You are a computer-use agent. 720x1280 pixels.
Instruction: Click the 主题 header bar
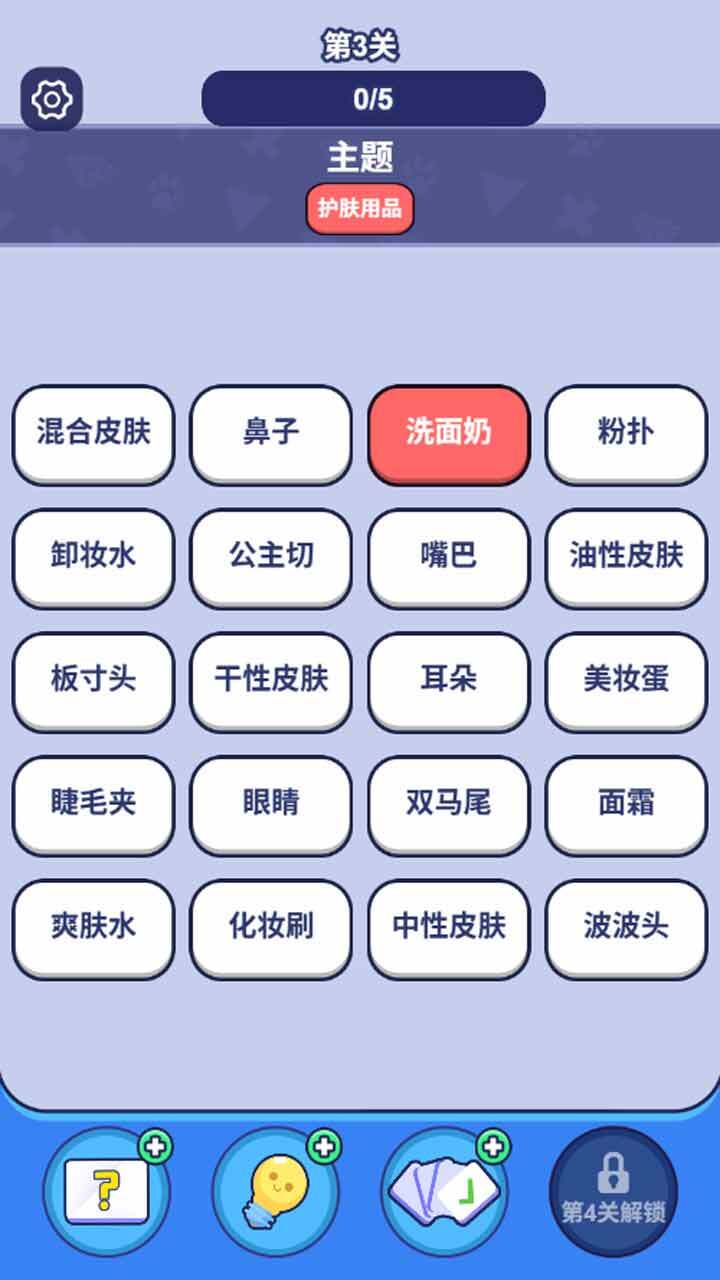click(360, 157)
